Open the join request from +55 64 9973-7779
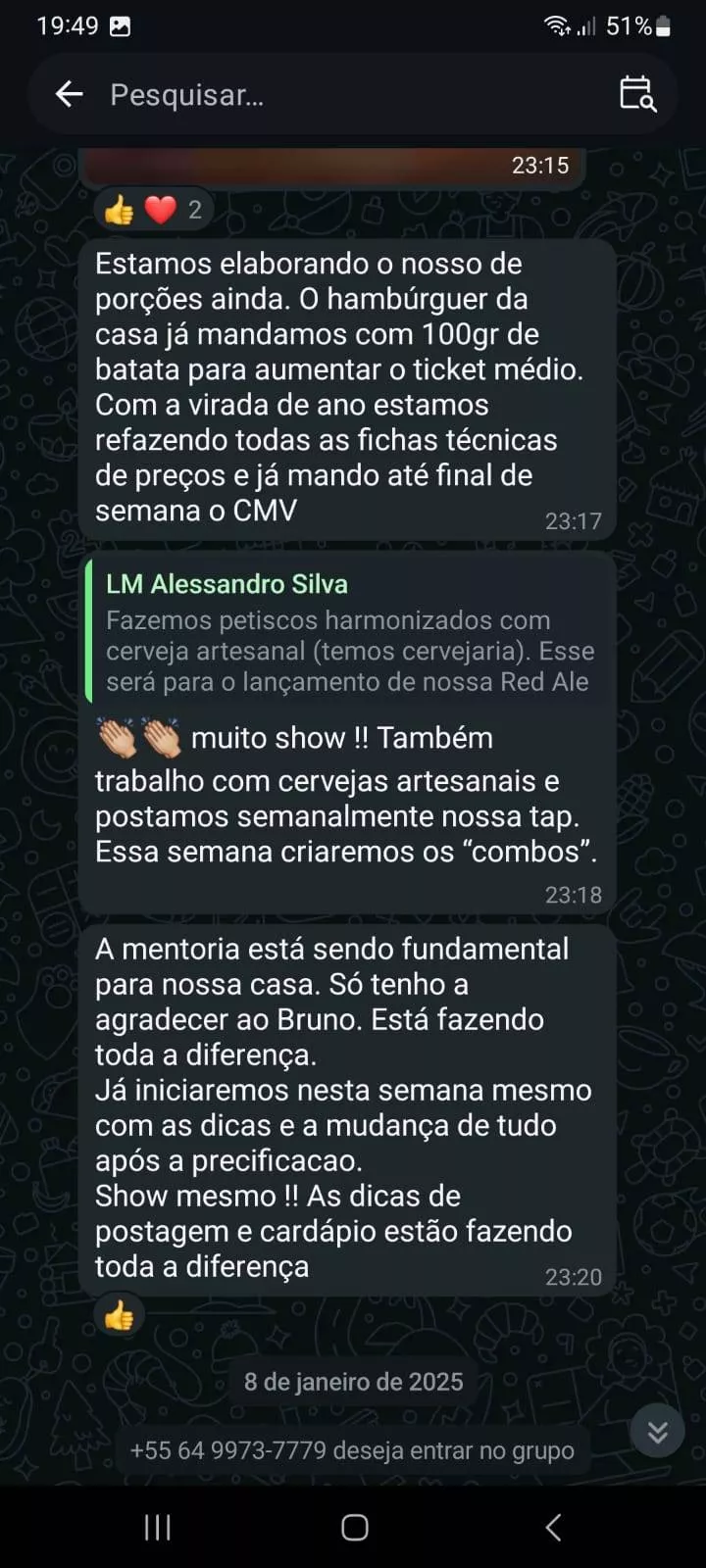 (x=352, y=1450)
